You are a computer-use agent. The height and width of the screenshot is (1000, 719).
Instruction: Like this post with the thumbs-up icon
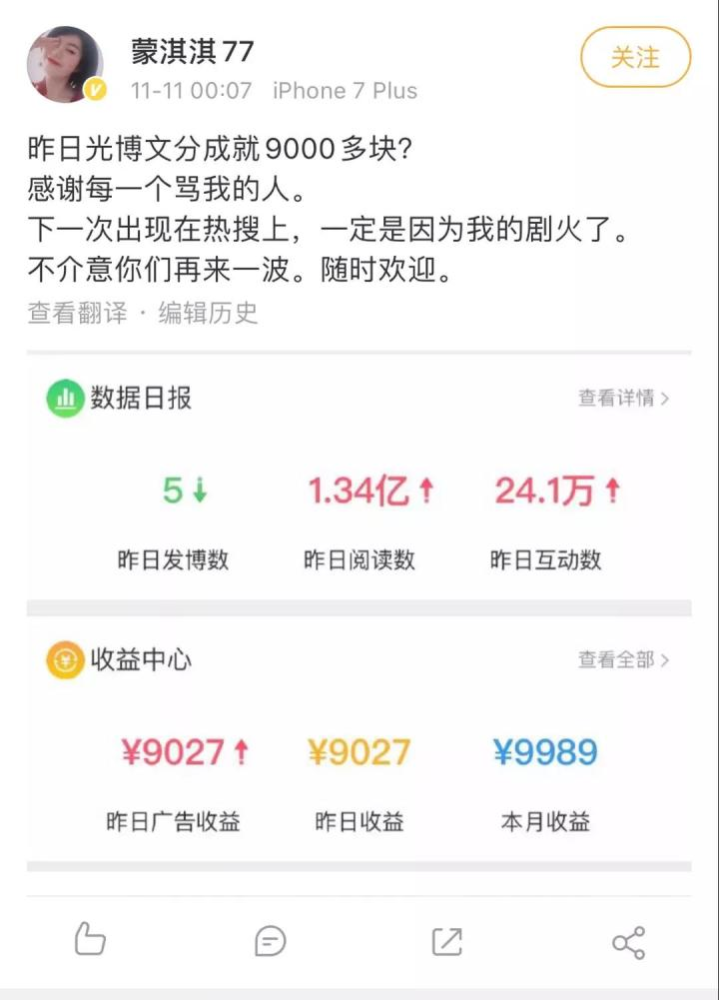click(90, 940)
